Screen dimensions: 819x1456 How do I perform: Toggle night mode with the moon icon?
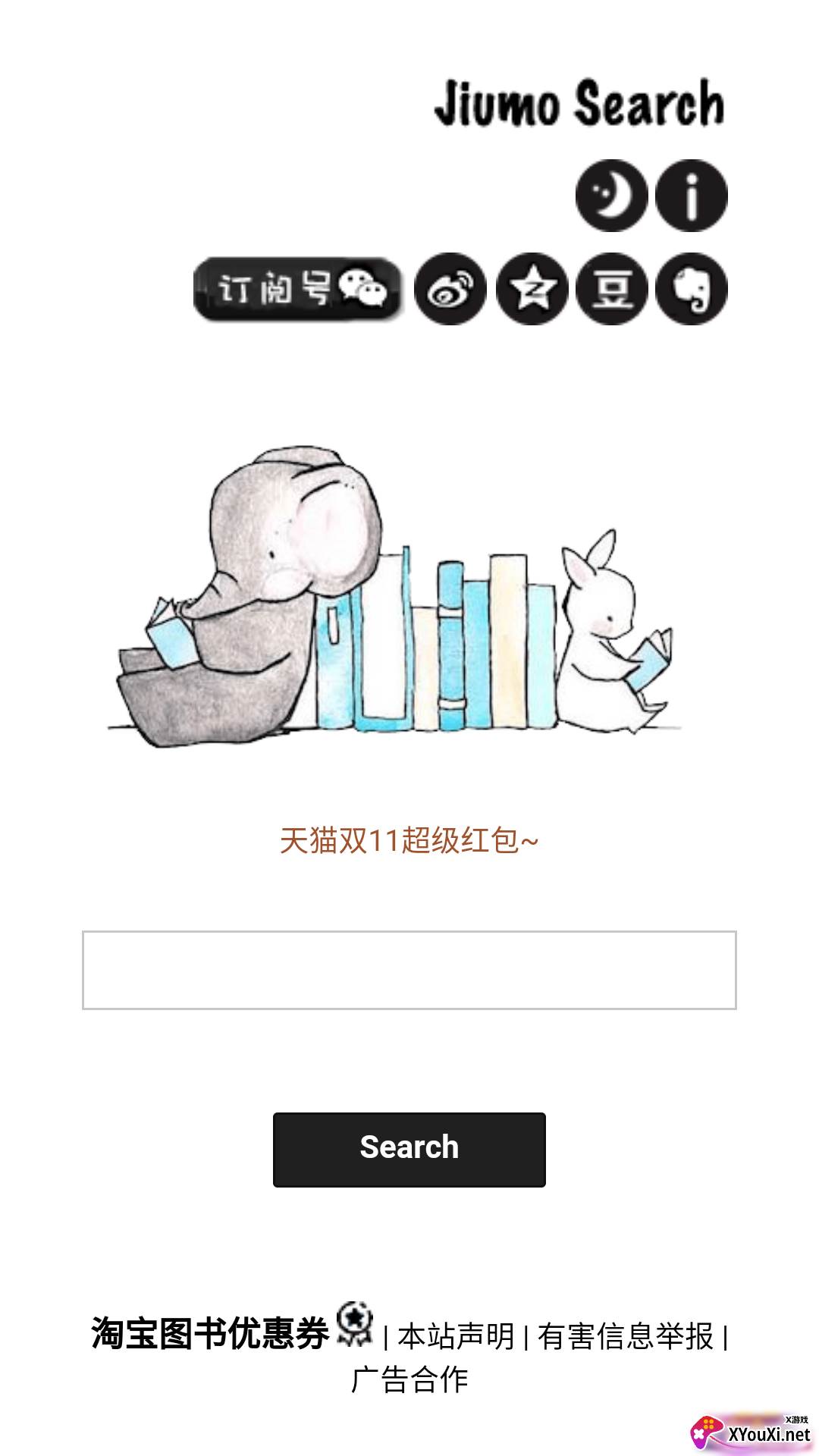tap(611, 196)
